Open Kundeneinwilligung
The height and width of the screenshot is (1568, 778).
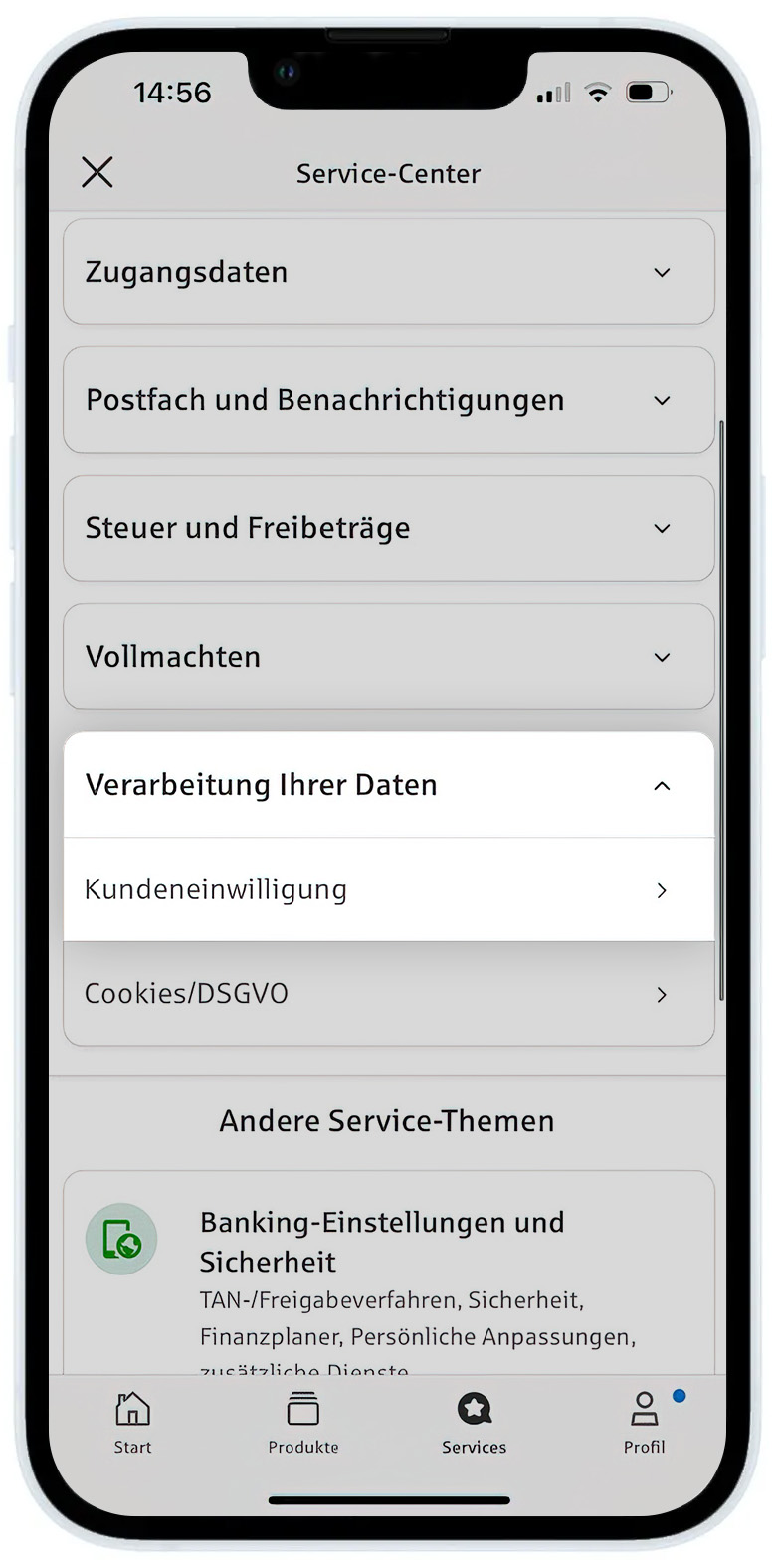pyautogui.click(x=388, y=889)
